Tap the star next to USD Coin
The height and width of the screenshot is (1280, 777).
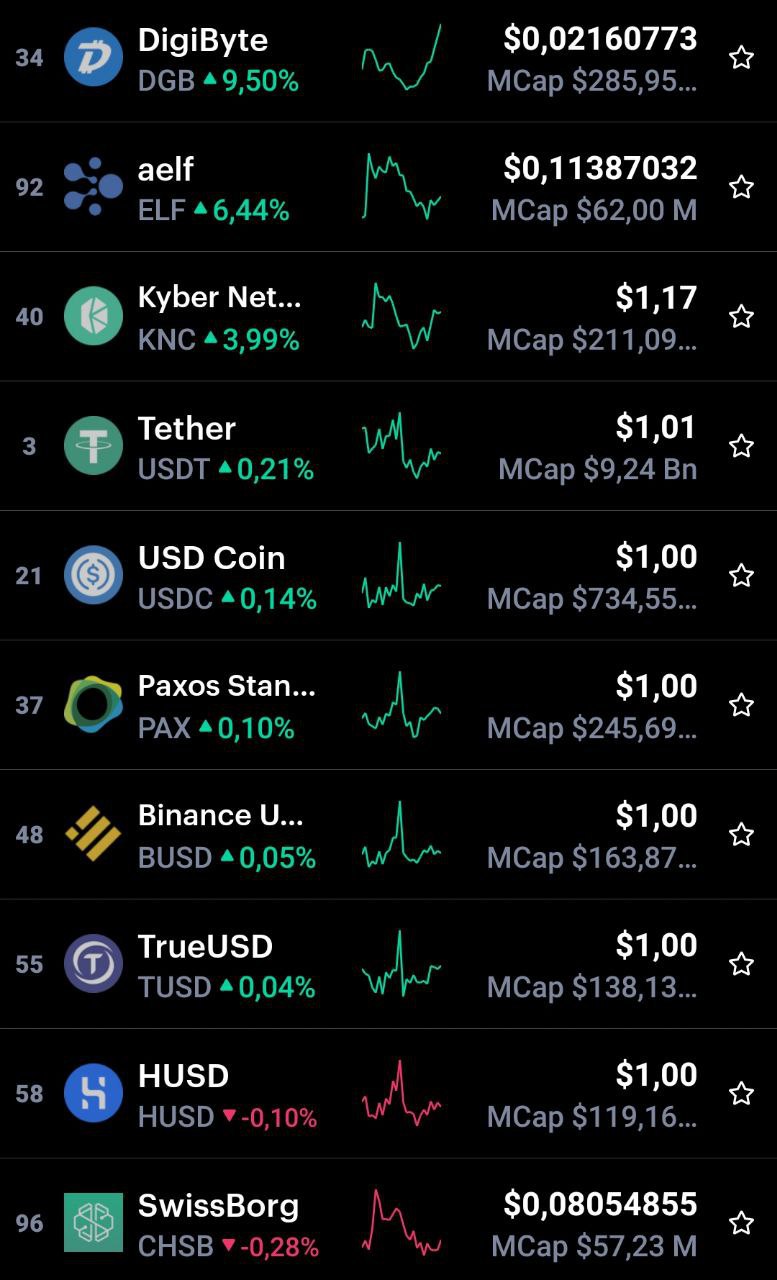tap(741, 576)
